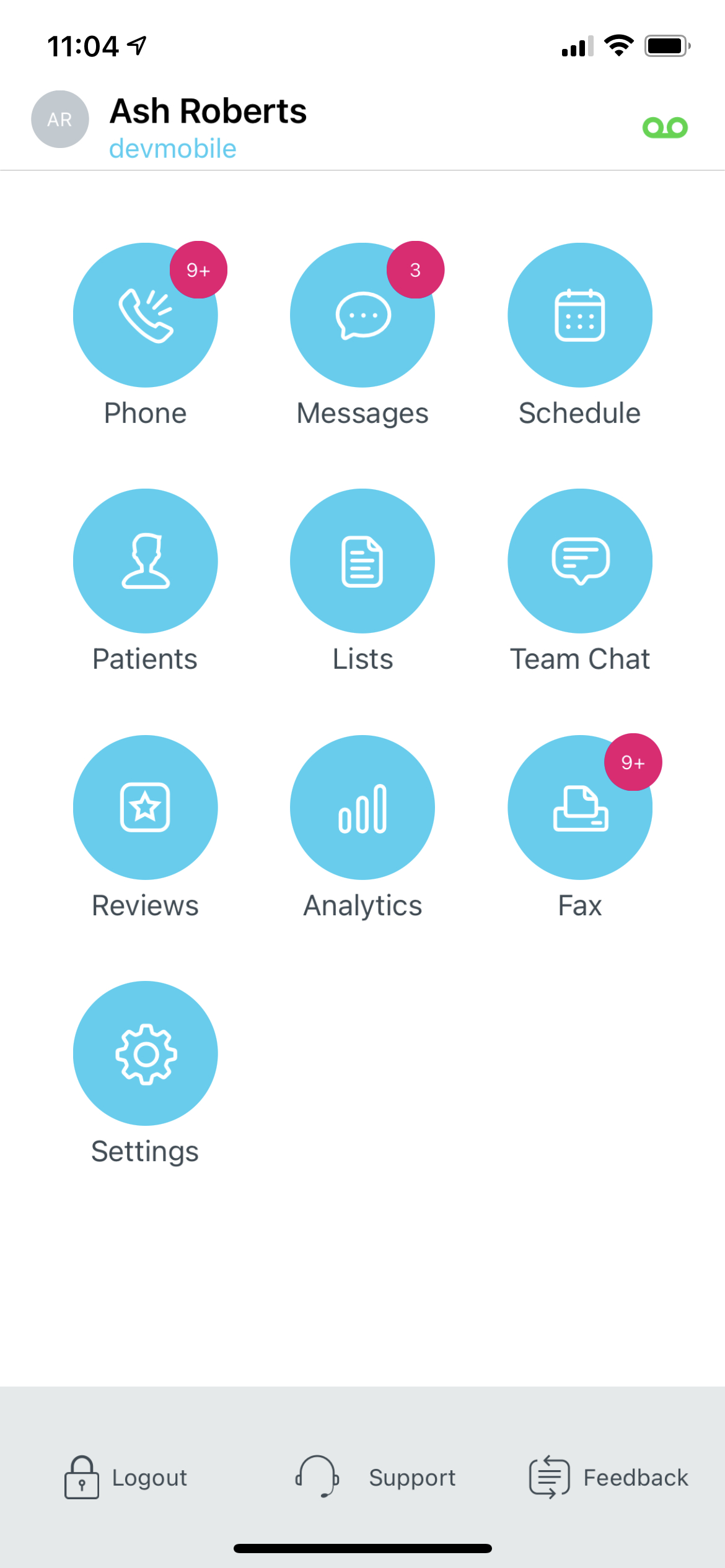This screenshot has width=725, height=1568.
Task: Open Messages
Action: point(362,315)
